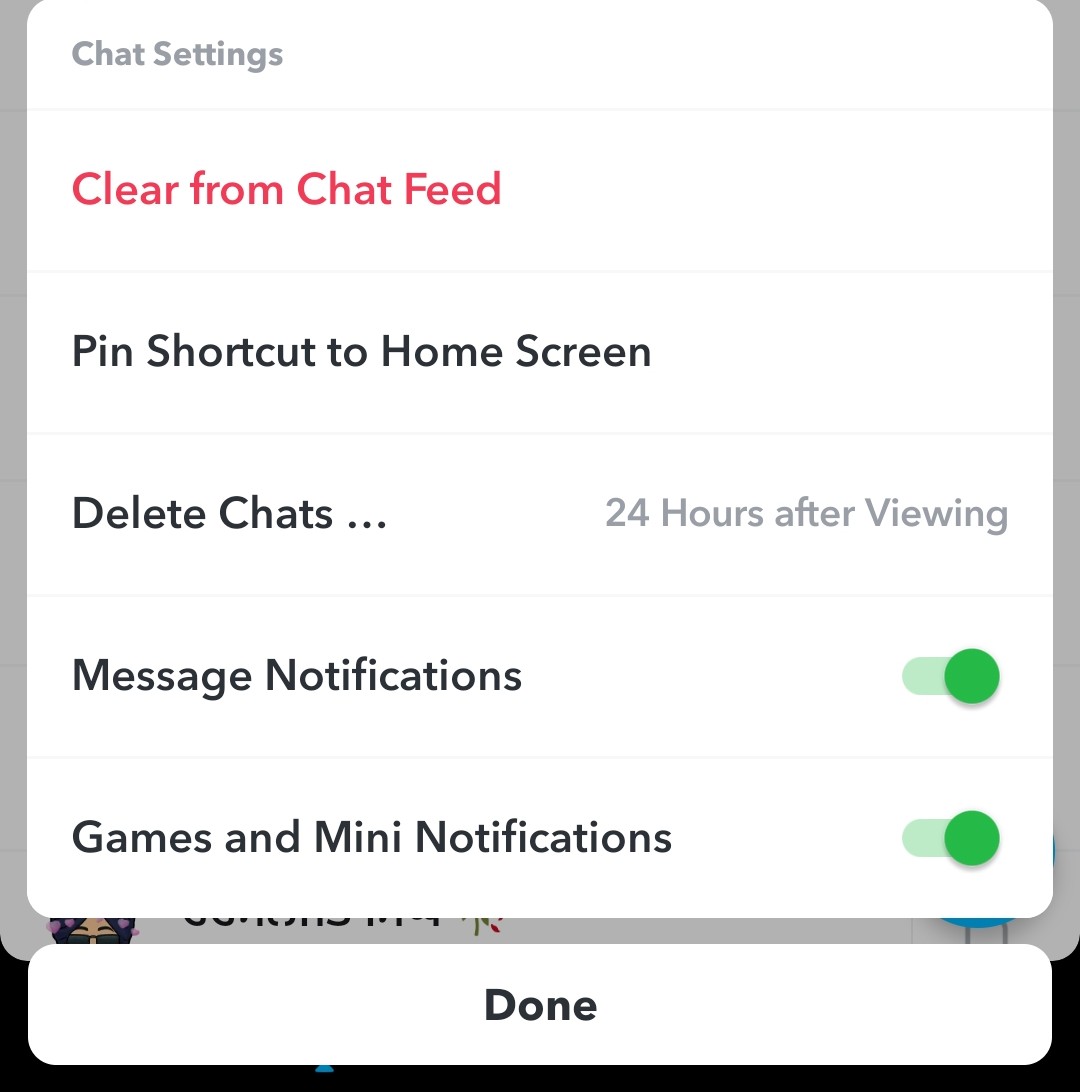Choose Pin Shortcut to Home Screen
Screen dimensions: 1080x1092
point(361,351)
